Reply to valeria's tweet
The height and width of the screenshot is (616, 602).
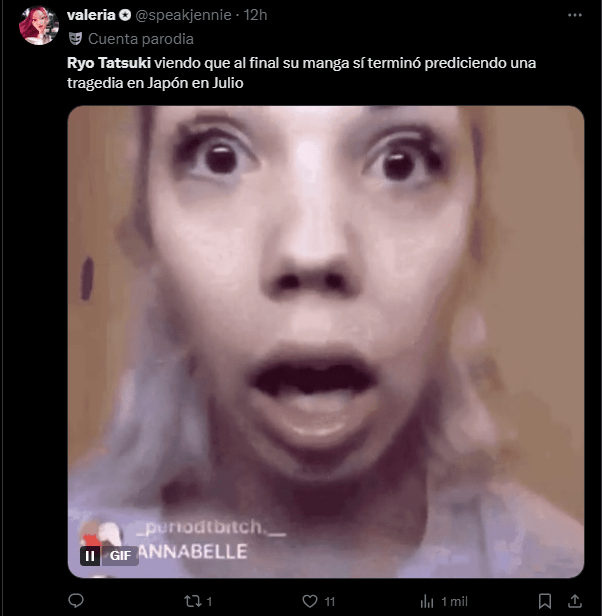[76, 600]
